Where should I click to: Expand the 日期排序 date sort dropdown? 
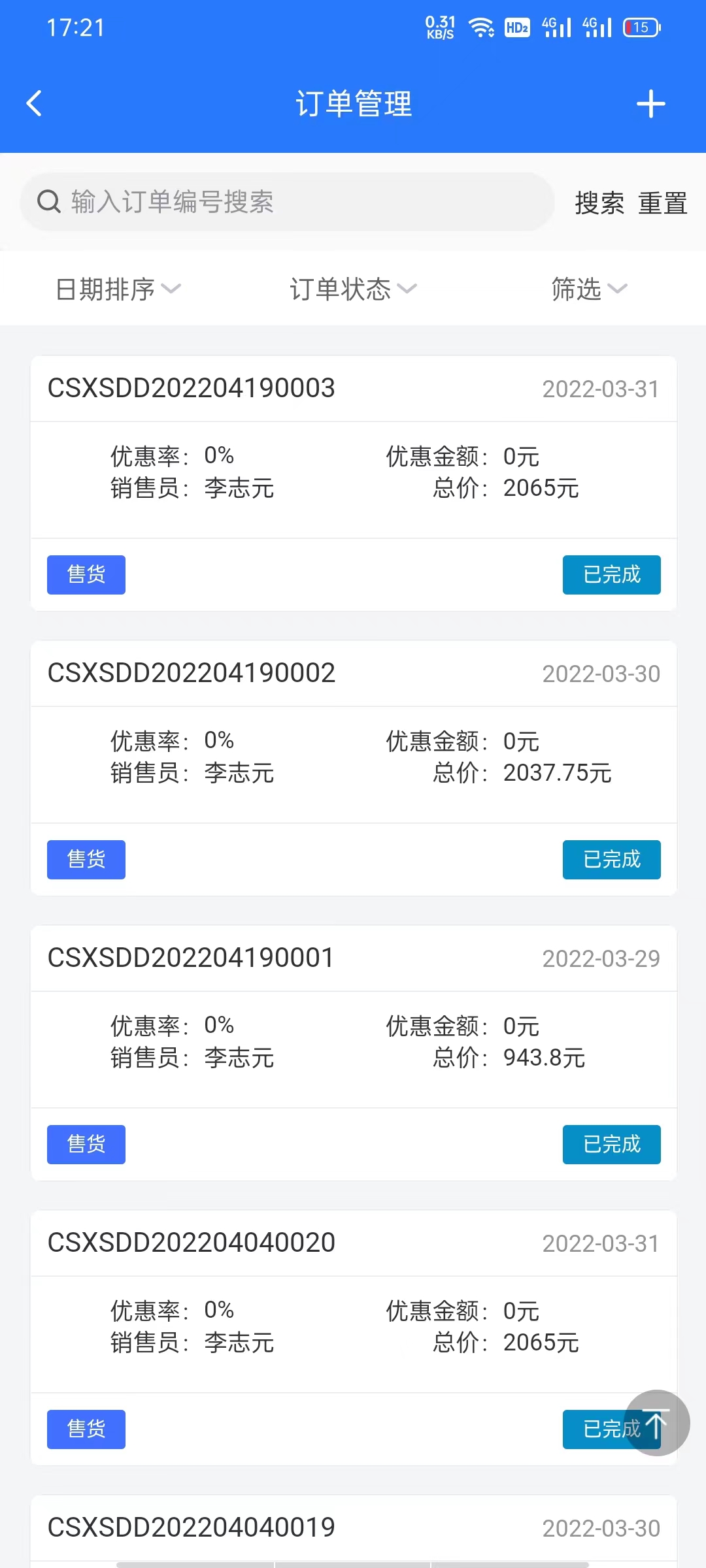(x=118, y=289)
